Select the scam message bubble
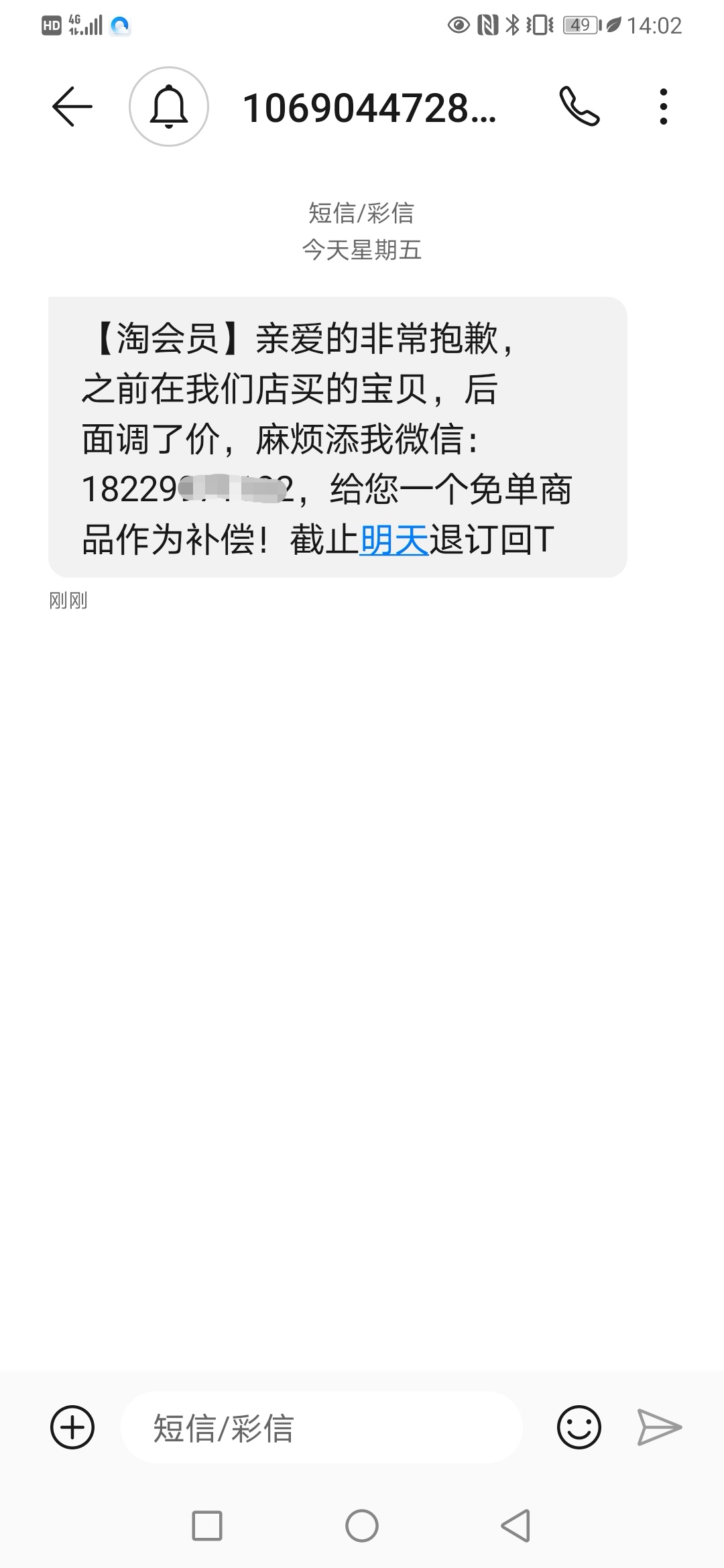 click(335, 436)
